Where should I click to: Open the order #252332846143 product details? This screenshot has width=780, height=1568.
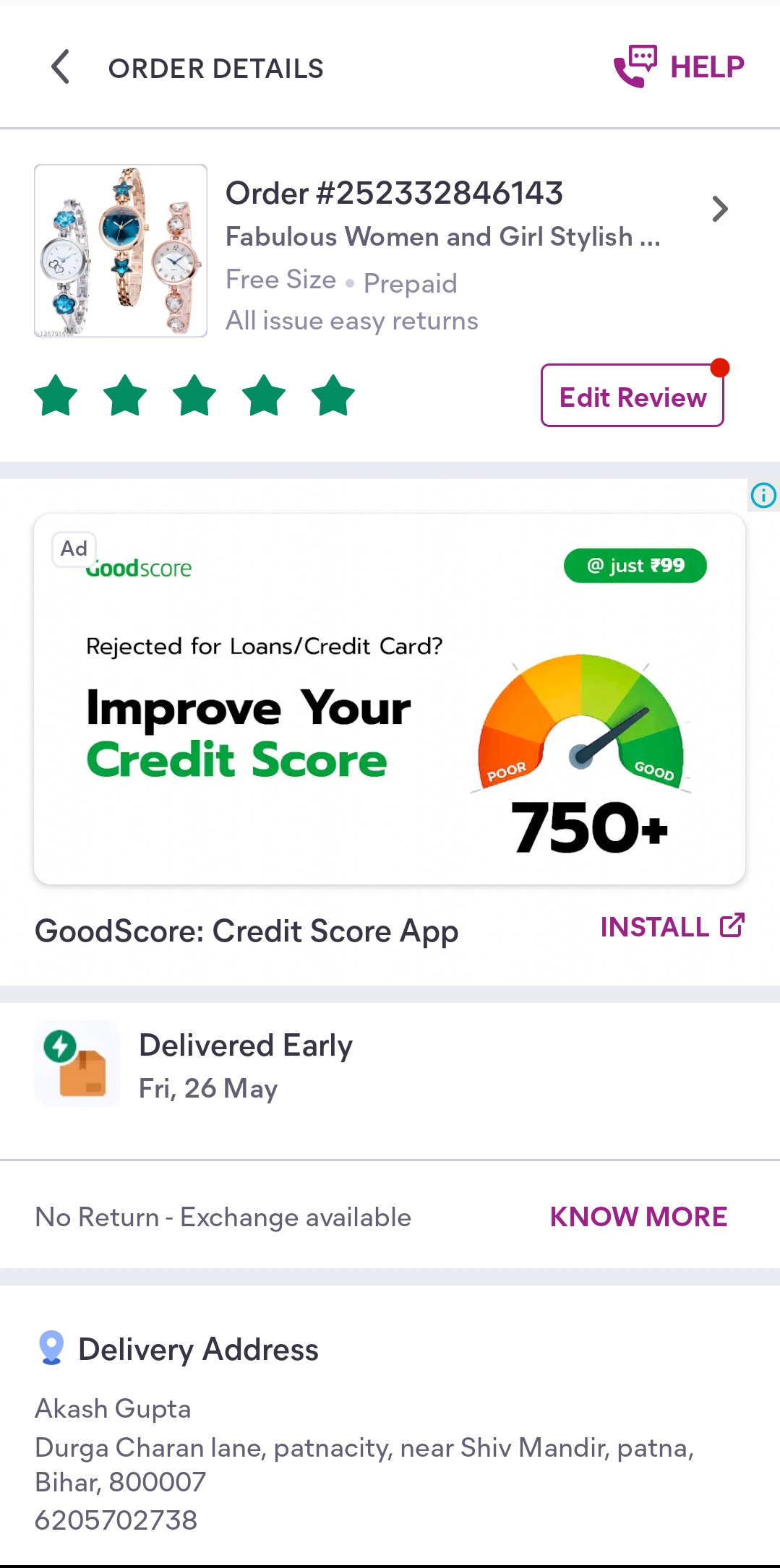click(719, 210)
